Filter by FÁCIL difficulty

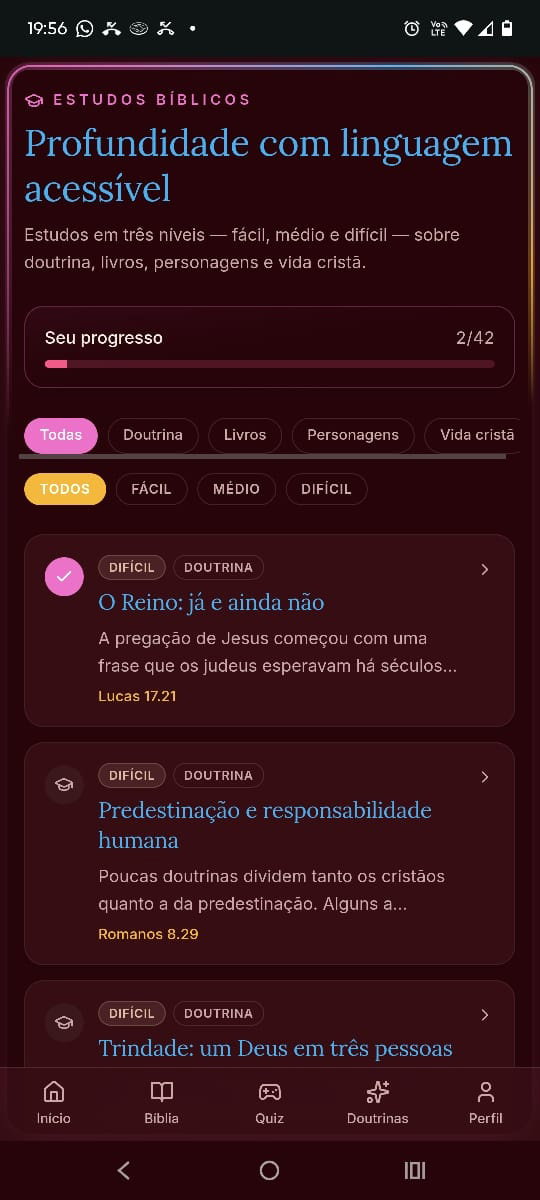tap(151, 489)
